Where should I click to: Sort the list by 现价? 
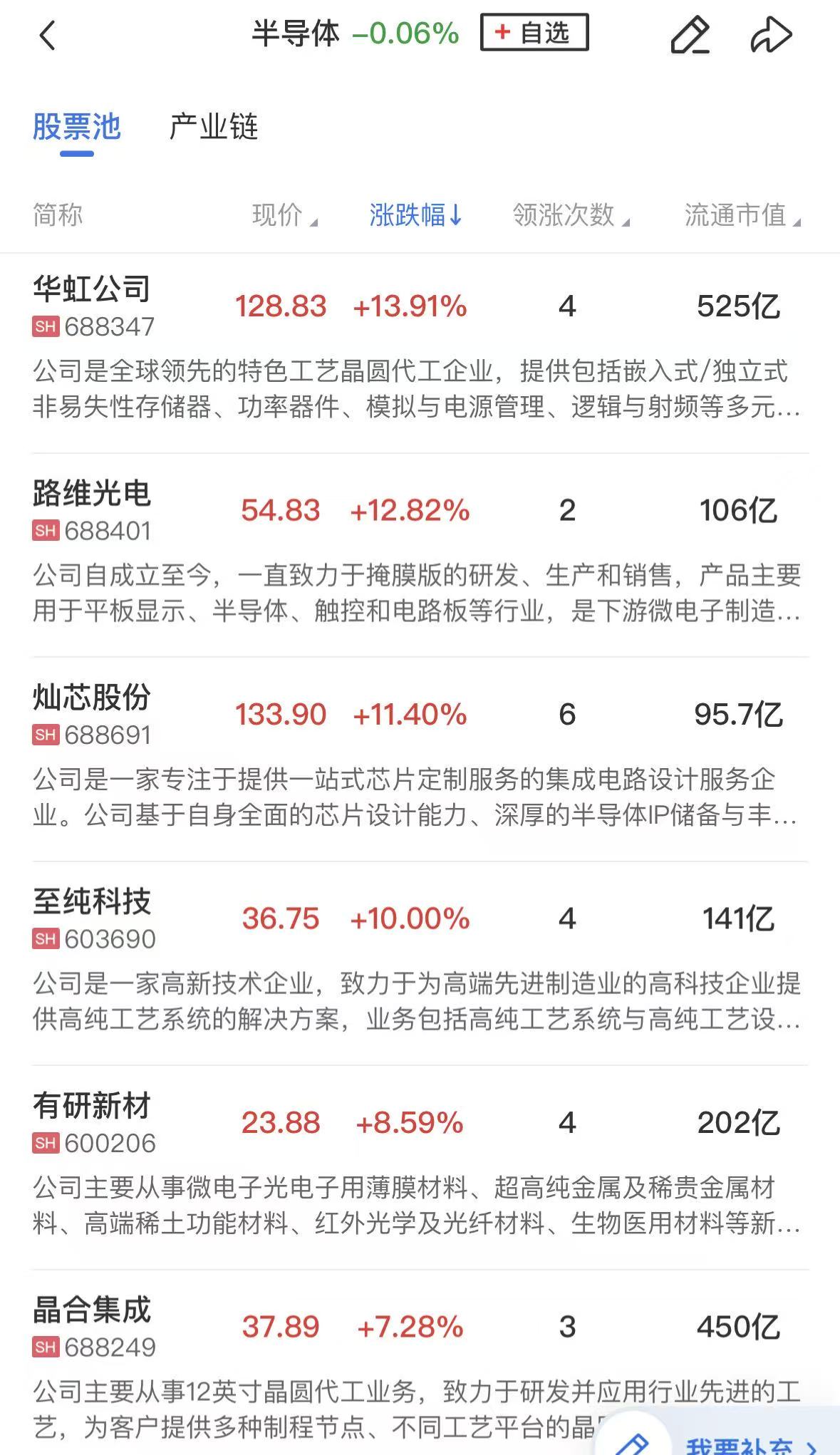point(284,215)
